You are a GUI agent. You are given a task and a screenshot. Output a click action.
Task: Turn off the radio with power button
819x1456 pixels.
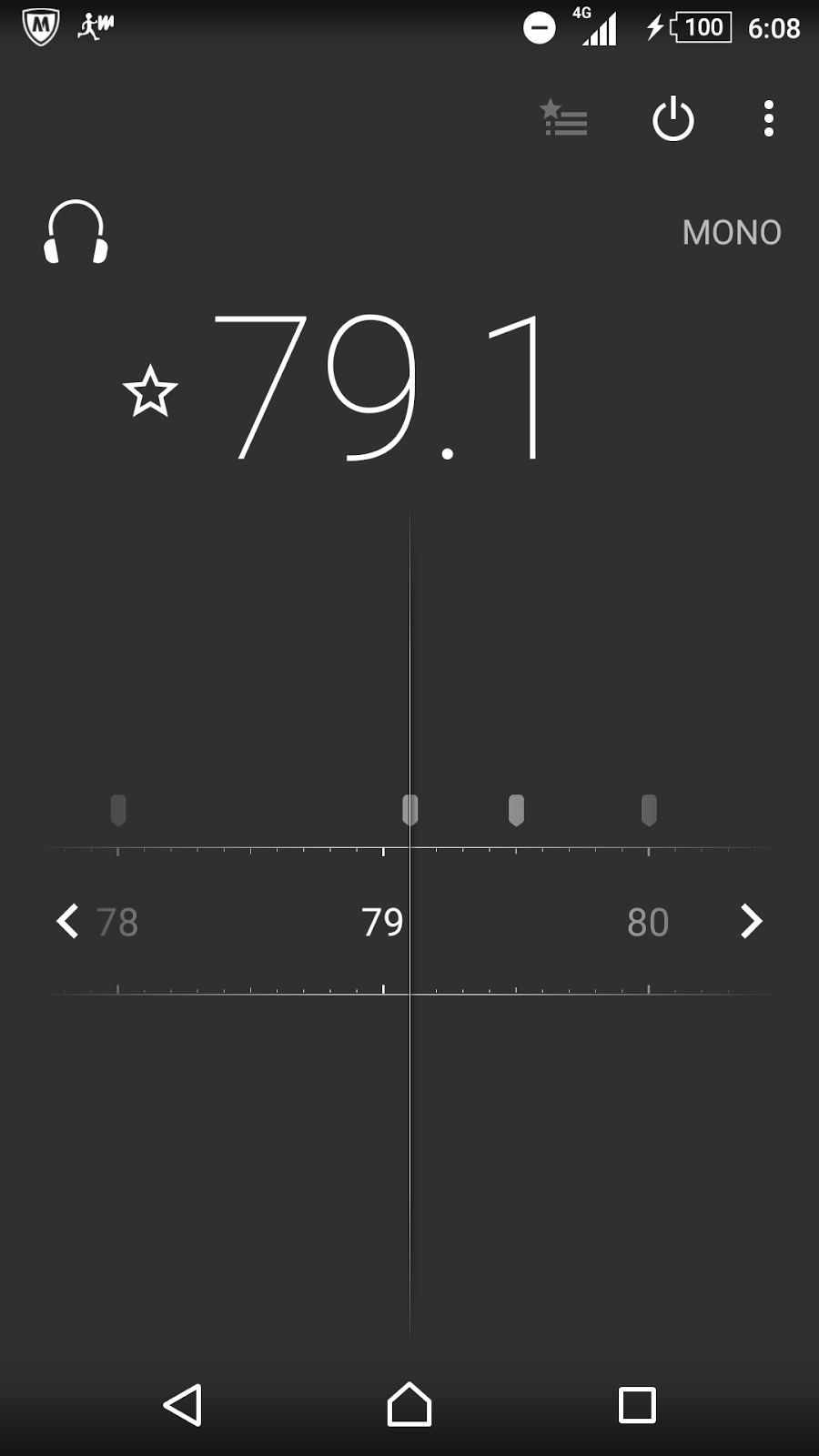[x=673, y=118]
